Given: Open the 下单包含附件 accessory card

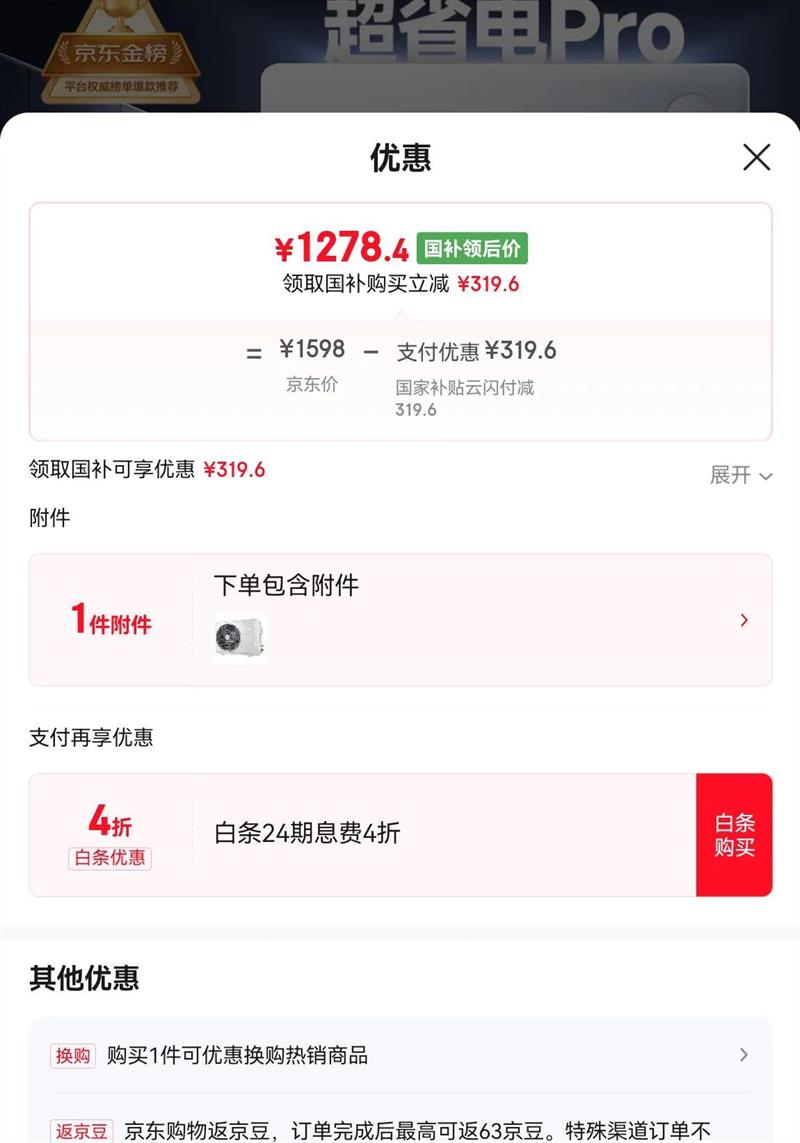Looking at the screenshot, I should (x=400, y=620).
